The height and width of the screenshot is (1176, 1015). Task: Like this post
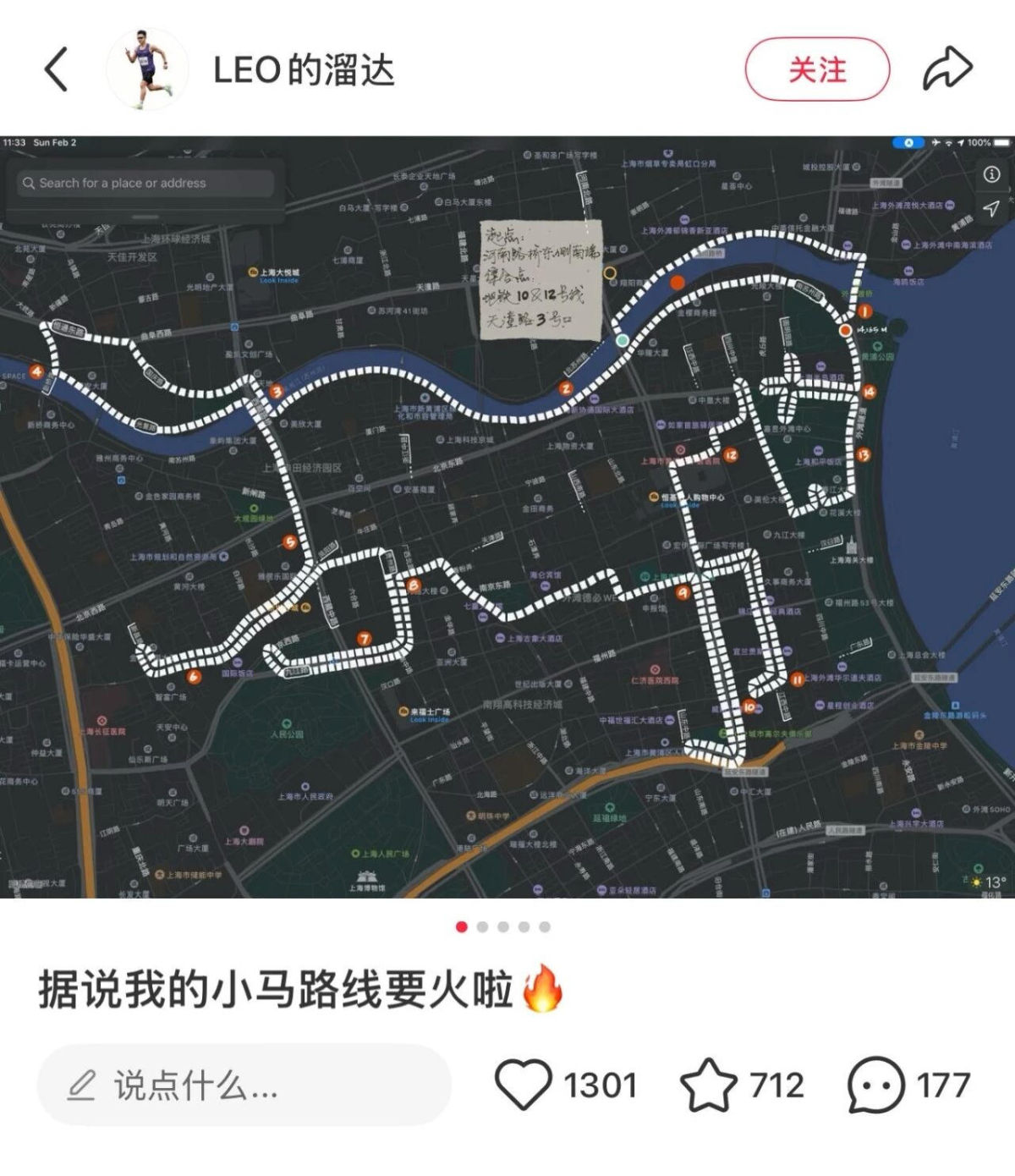pyautogui.click(x=524, y=1085)
